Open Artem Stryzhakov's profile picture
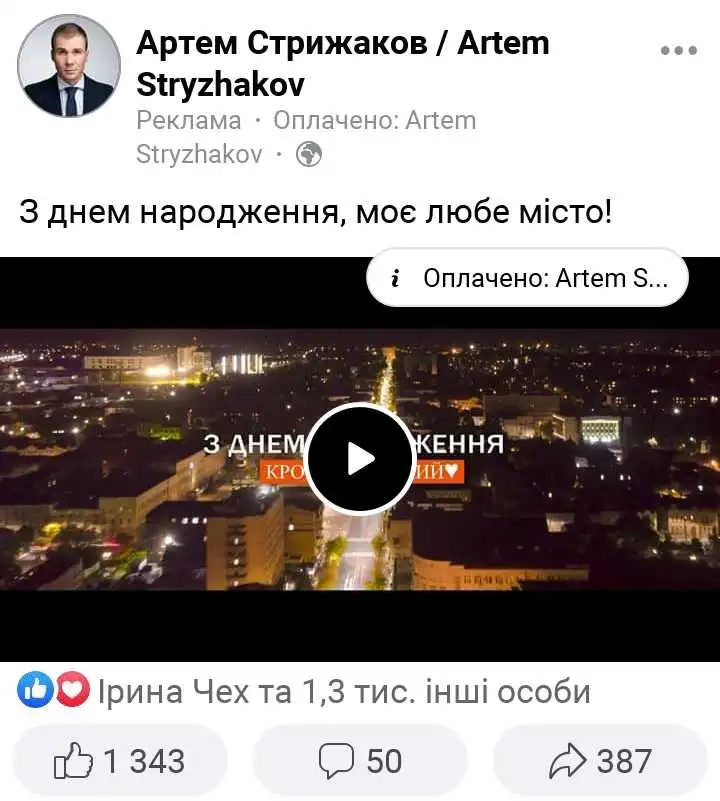This screenshot has height=801, width=720. point(68,66)
